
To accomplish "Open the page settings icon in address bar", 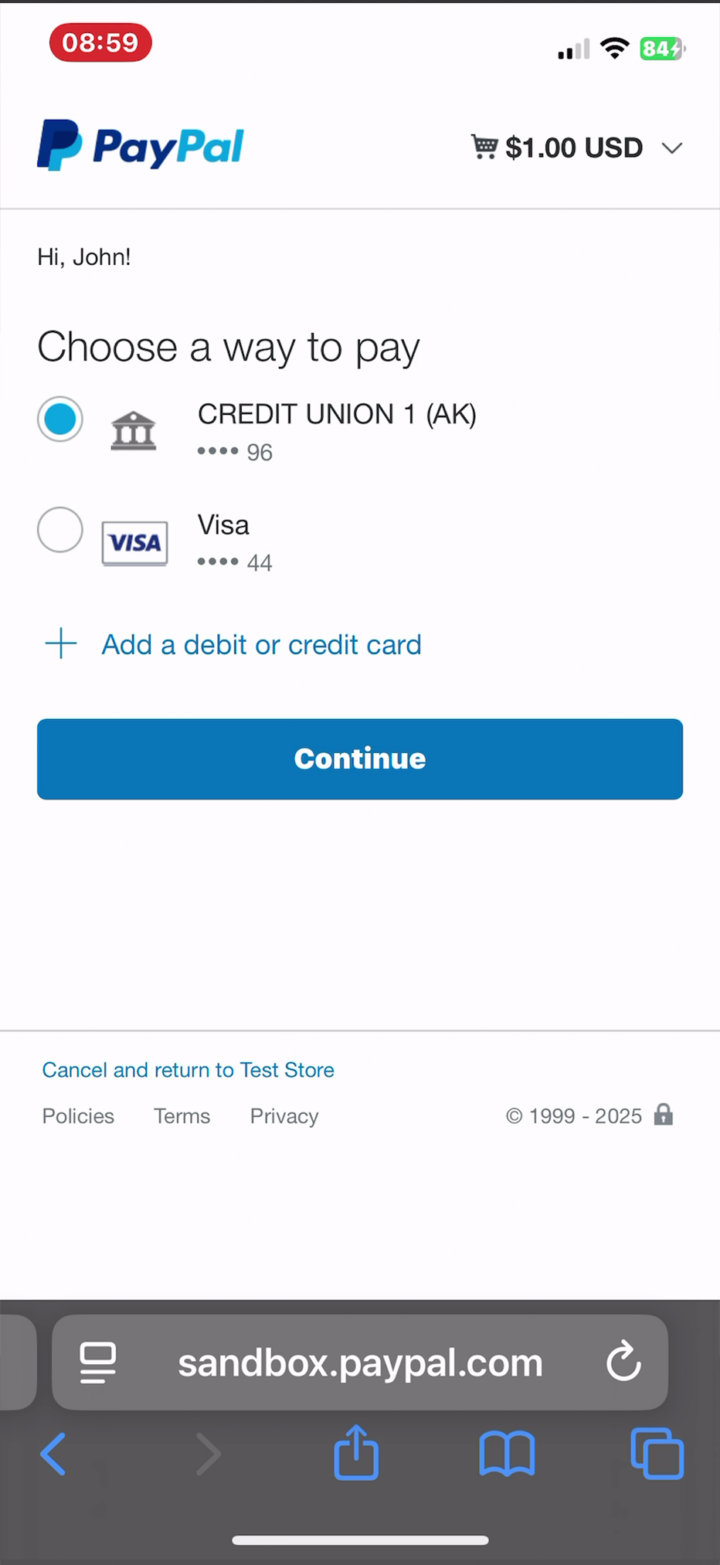I will [x=98, y=1362].
